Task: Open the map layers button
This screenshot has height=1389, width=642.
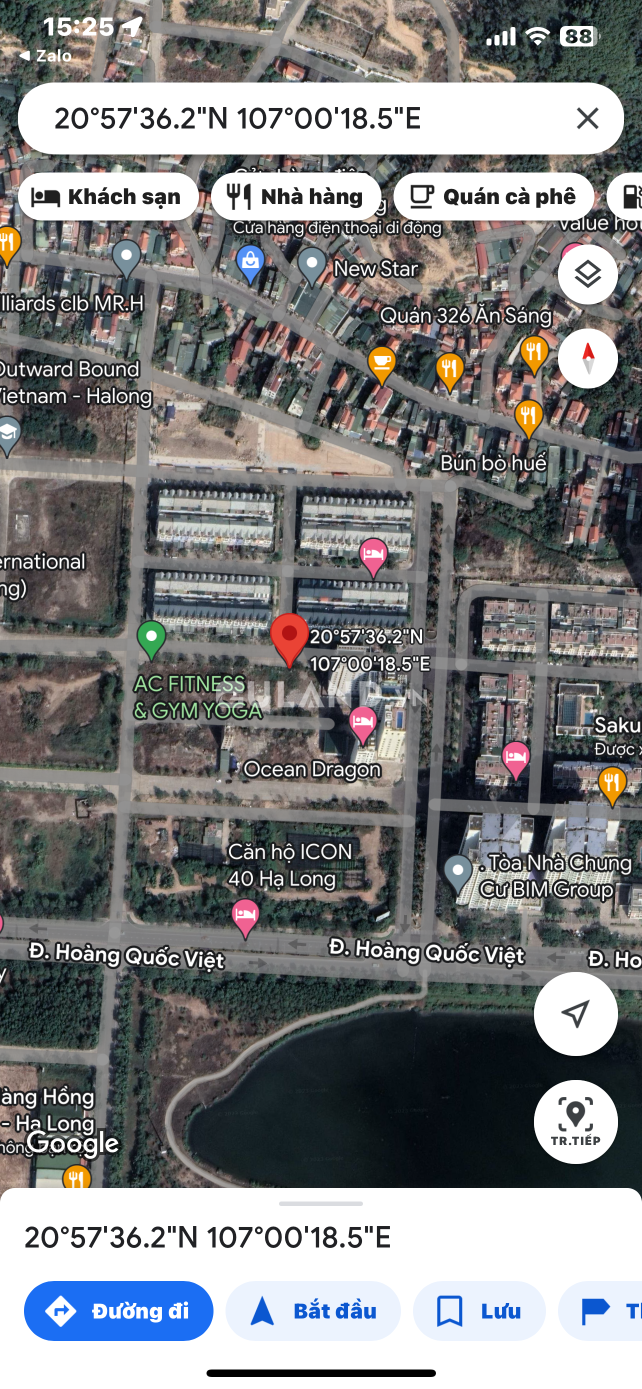Action: click(x=587, y=274)
